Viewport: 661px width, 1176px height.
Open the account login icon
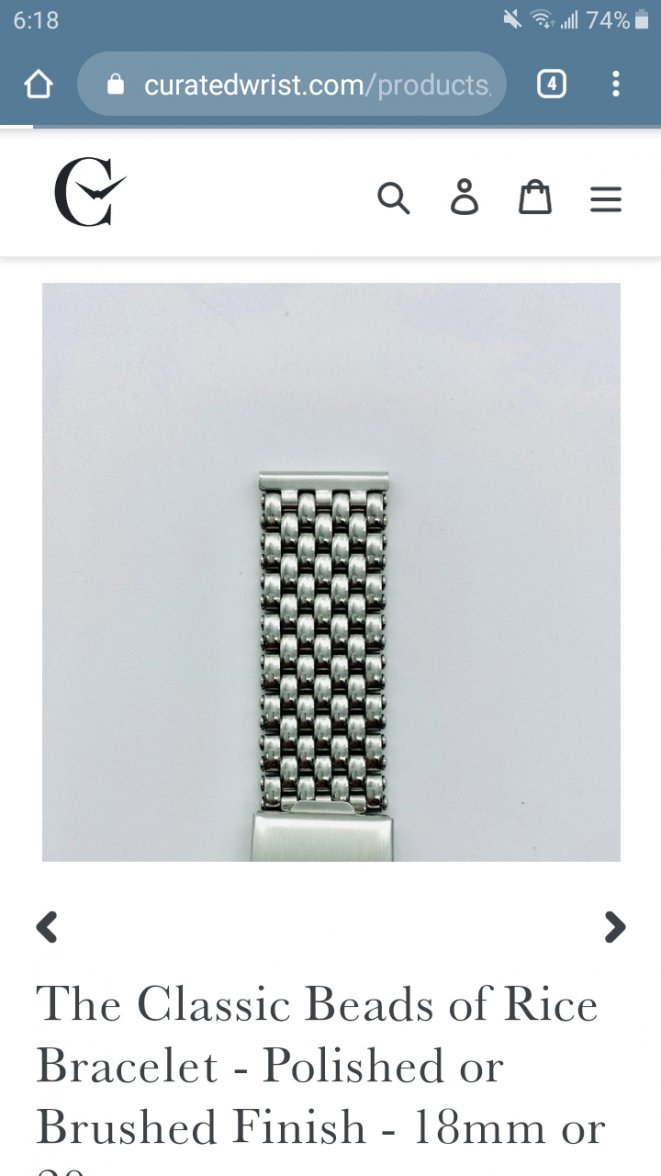point(464,197)
